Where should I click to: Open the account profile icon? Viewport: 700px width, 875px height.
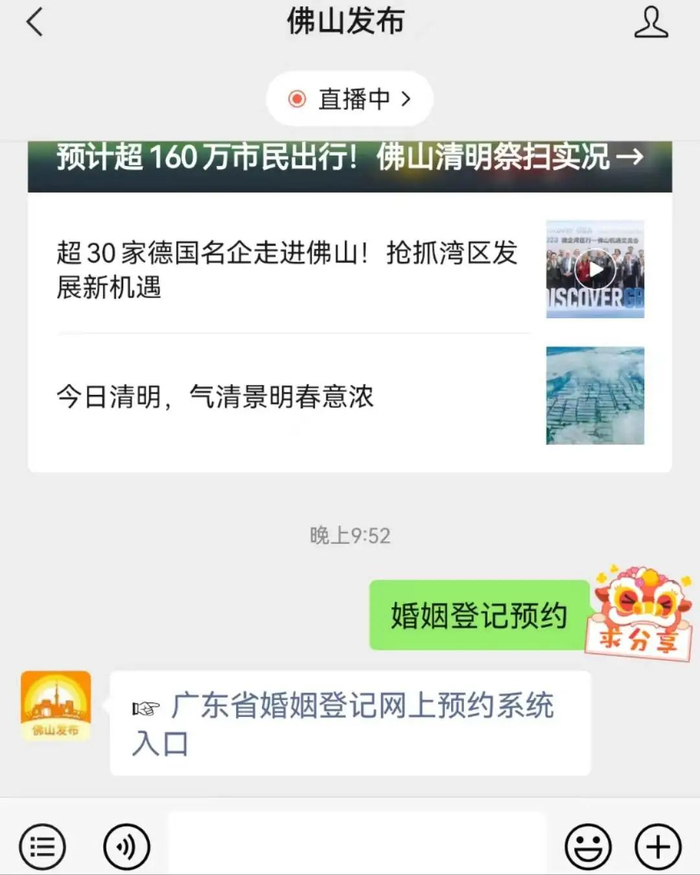tap(651, 23)
